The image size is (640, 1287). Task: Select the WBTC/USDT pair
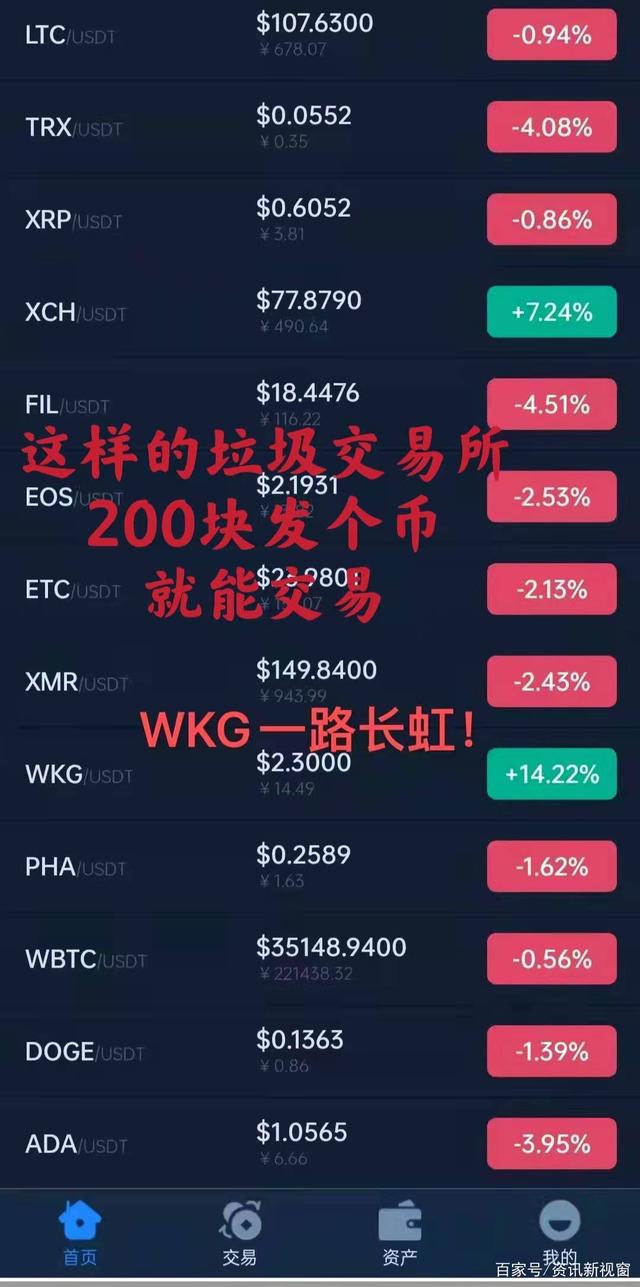pyautogui.click(x=85, y=959)
